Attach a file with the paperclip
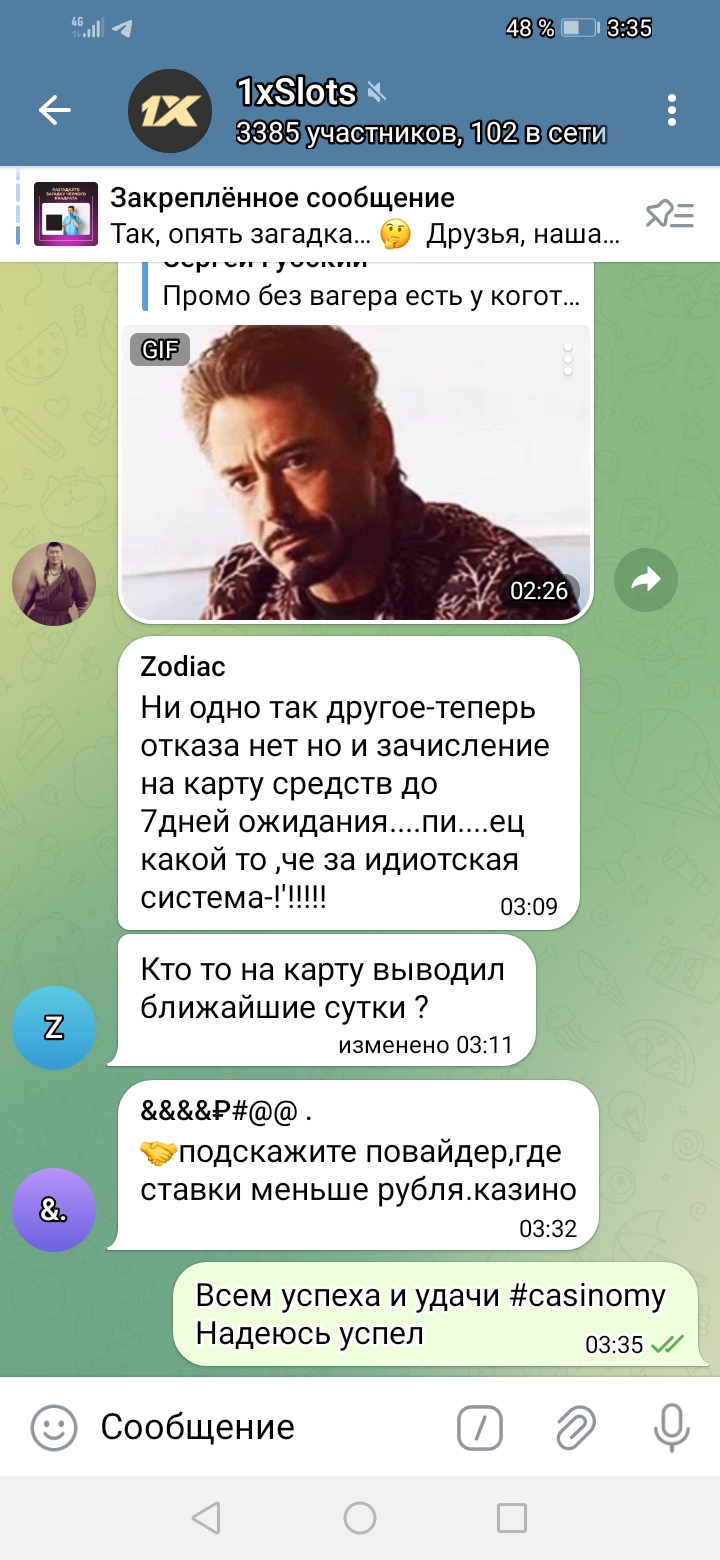 click(x=576, y=1427)
